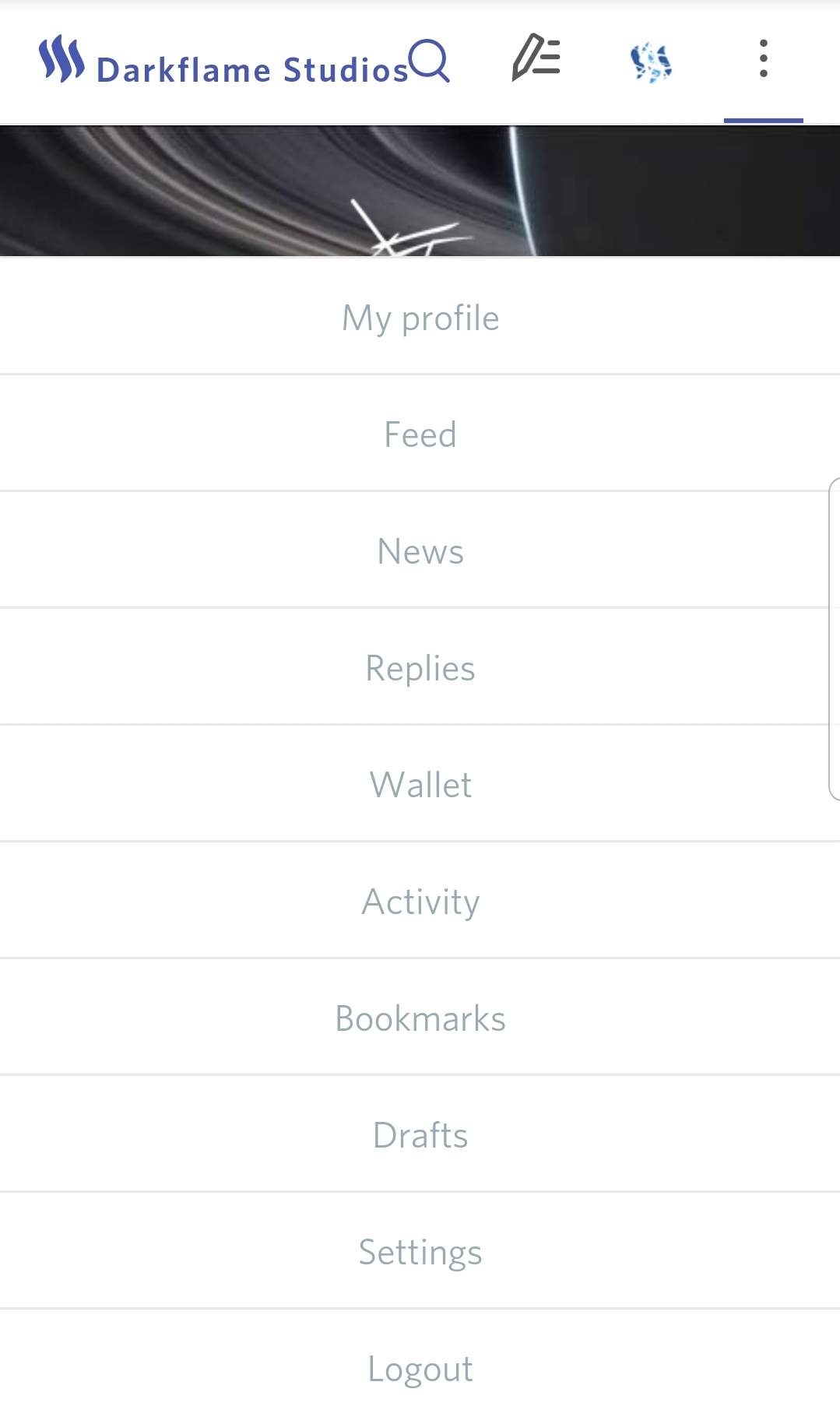
Task: Open the Wallet
Action: coord(420,785)
